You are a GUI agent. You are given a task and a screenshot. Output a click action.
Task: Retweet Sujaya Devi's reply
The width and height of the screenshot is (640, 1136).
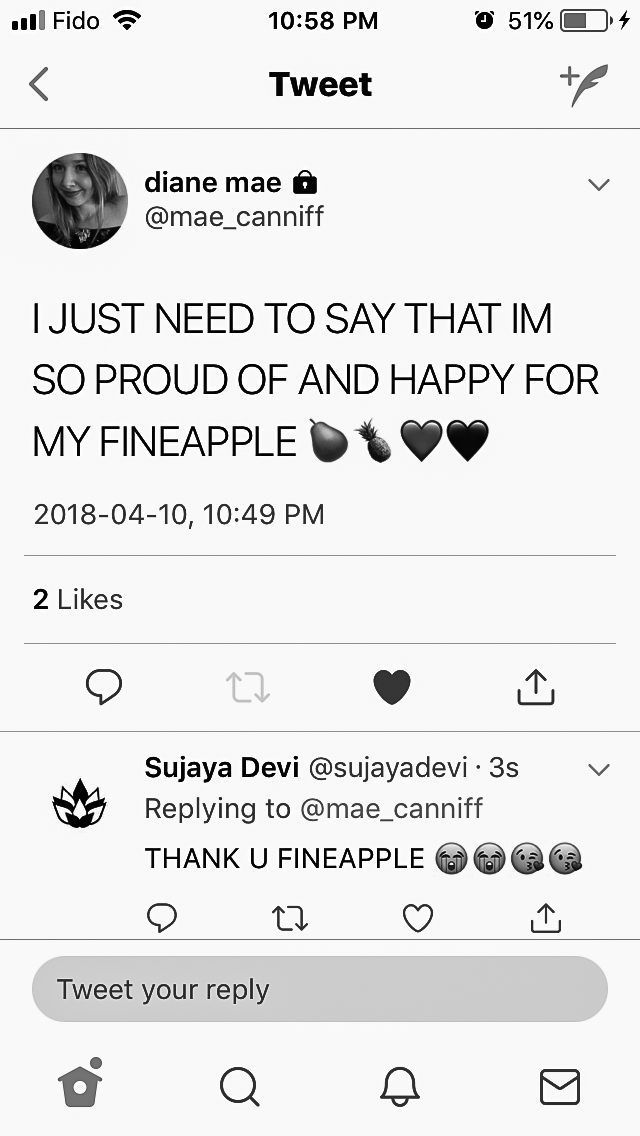[x=290, y=917]
